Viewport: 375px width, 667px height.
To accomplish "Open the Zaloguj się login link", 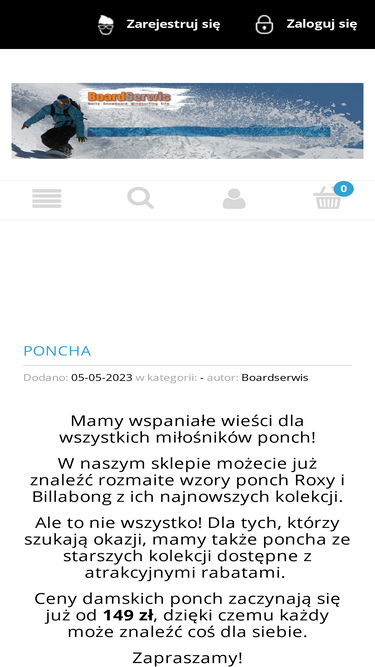I will [306, 24].
